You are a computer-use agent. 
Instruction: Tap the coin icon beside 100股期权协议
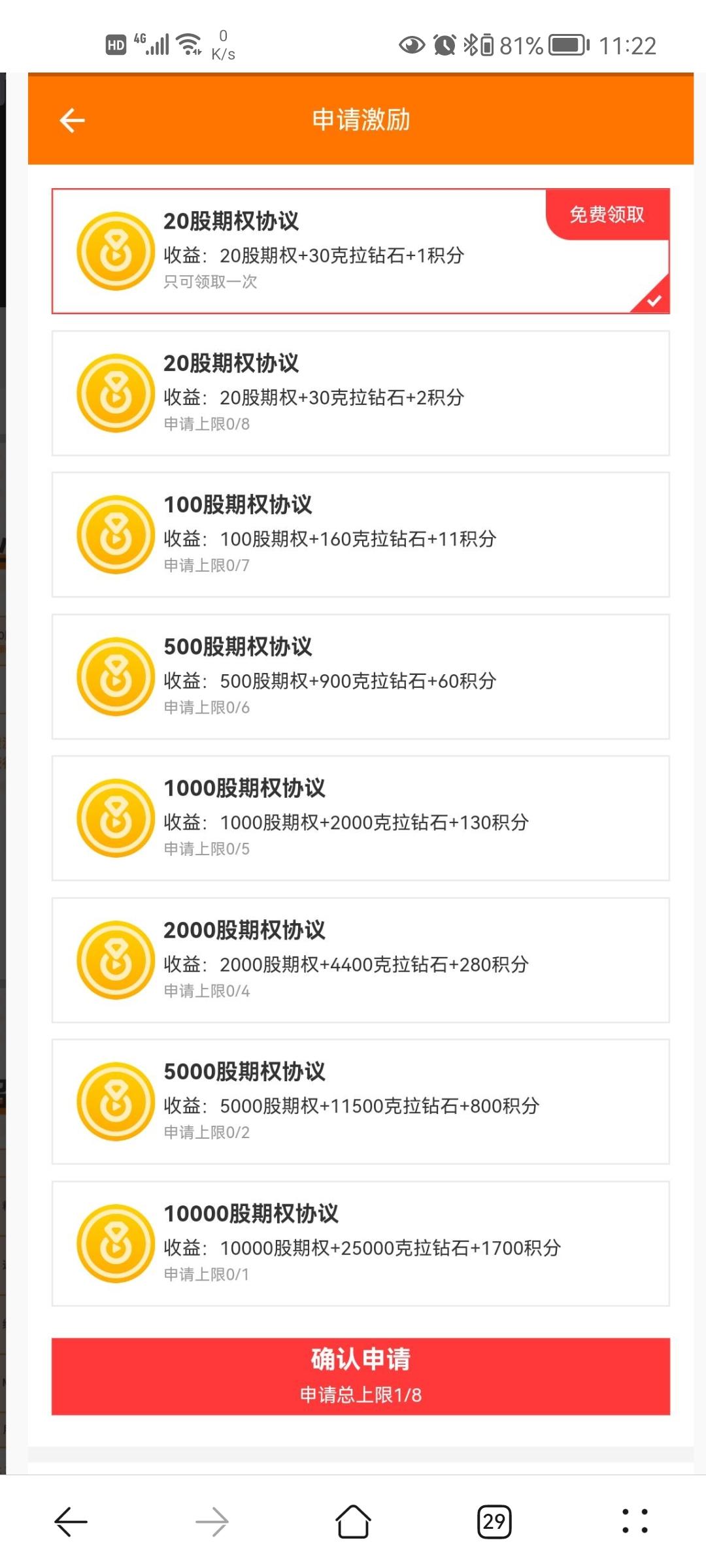pyautogui.click(x=115, y=534)
